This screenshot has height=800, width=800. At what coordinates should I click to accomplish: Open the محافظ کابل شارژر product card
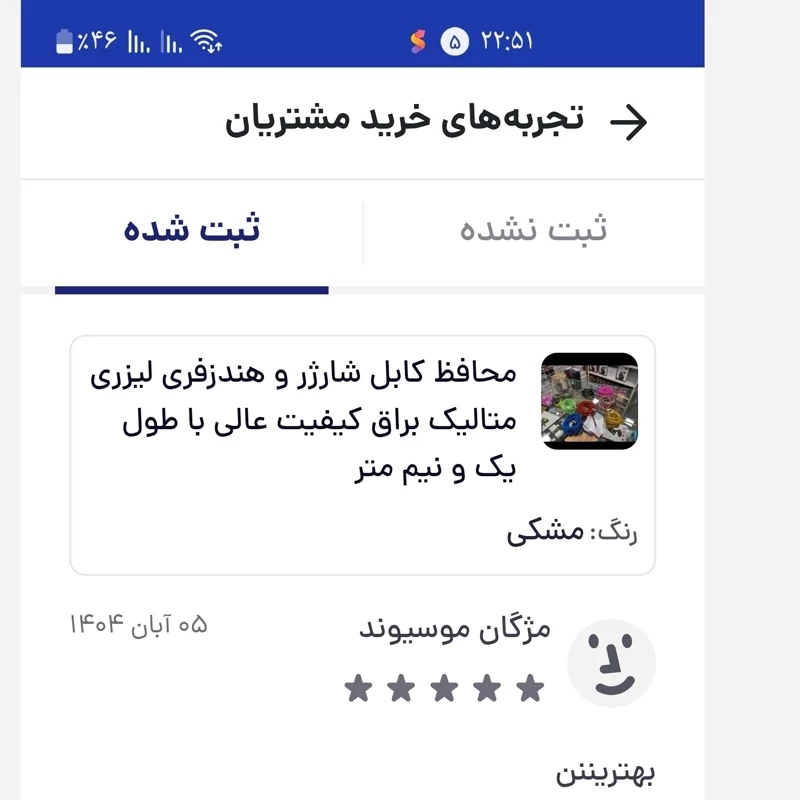pyautogui.click(x=362, y=454)
